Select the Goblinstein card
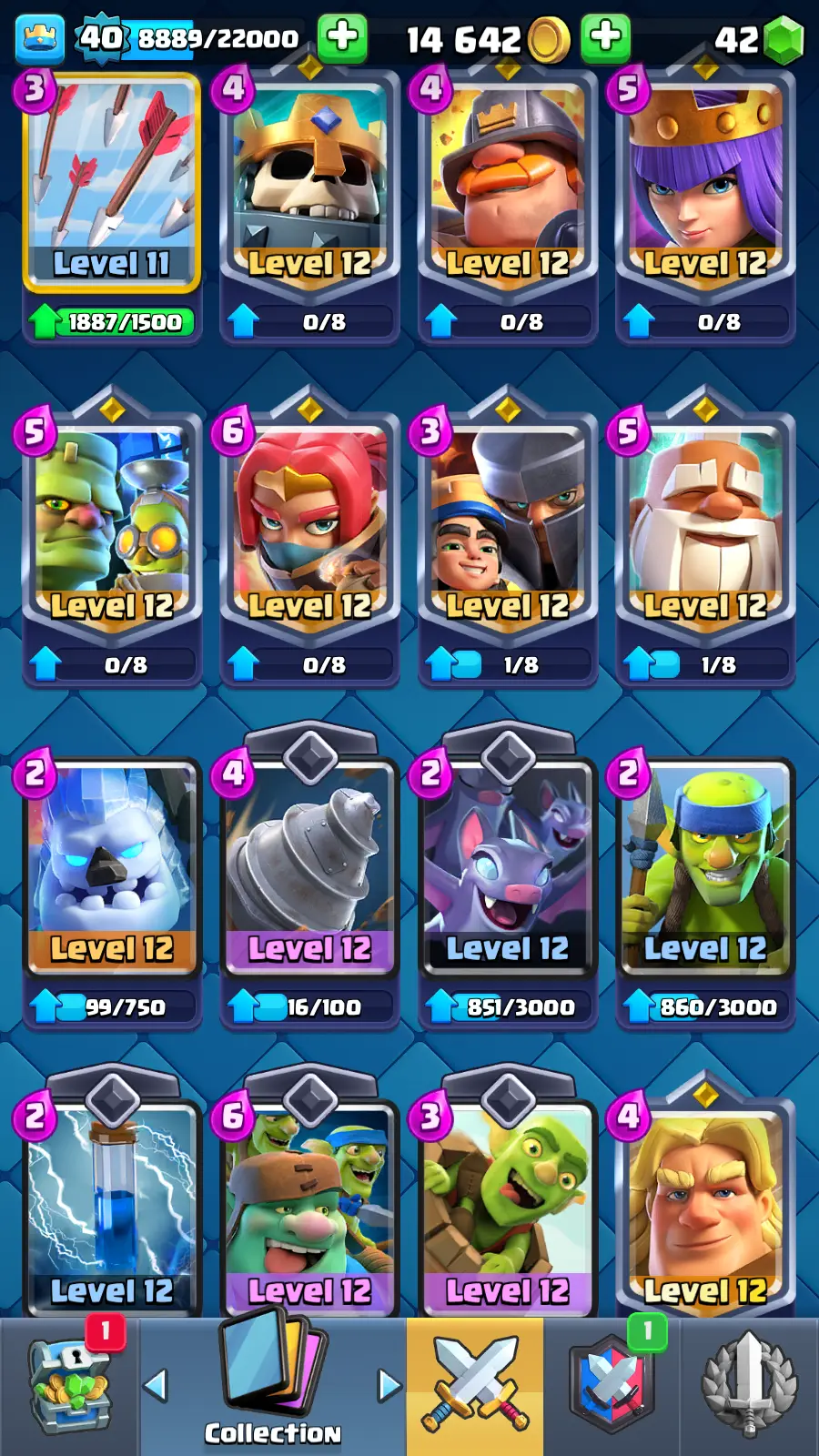819x1456 pixels. [x=111, y=525]
